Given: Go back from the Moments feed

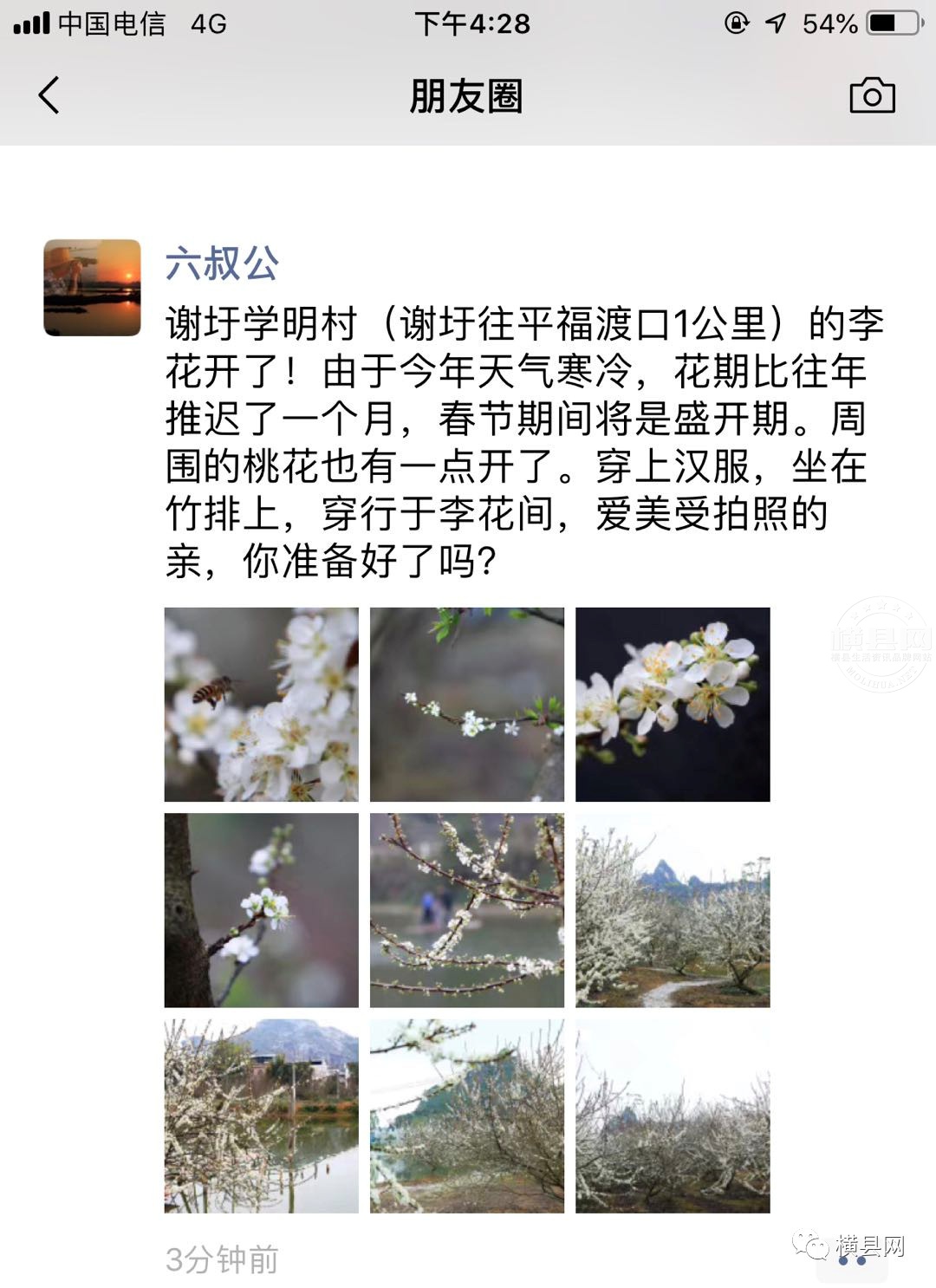Looking at the screenshot, I should click(x=49, y=95).
